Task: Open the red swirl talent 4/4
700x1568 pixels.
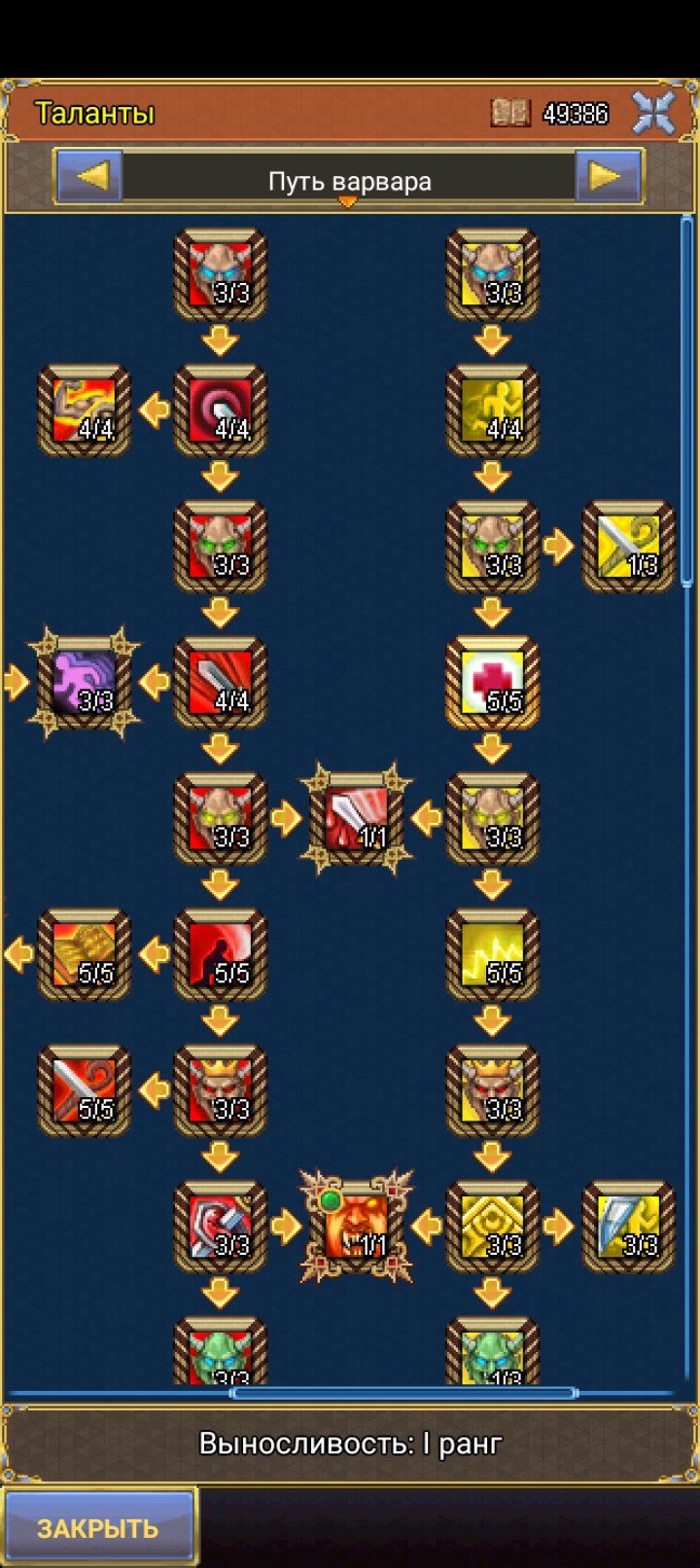Action: click(x=220, y=410)
